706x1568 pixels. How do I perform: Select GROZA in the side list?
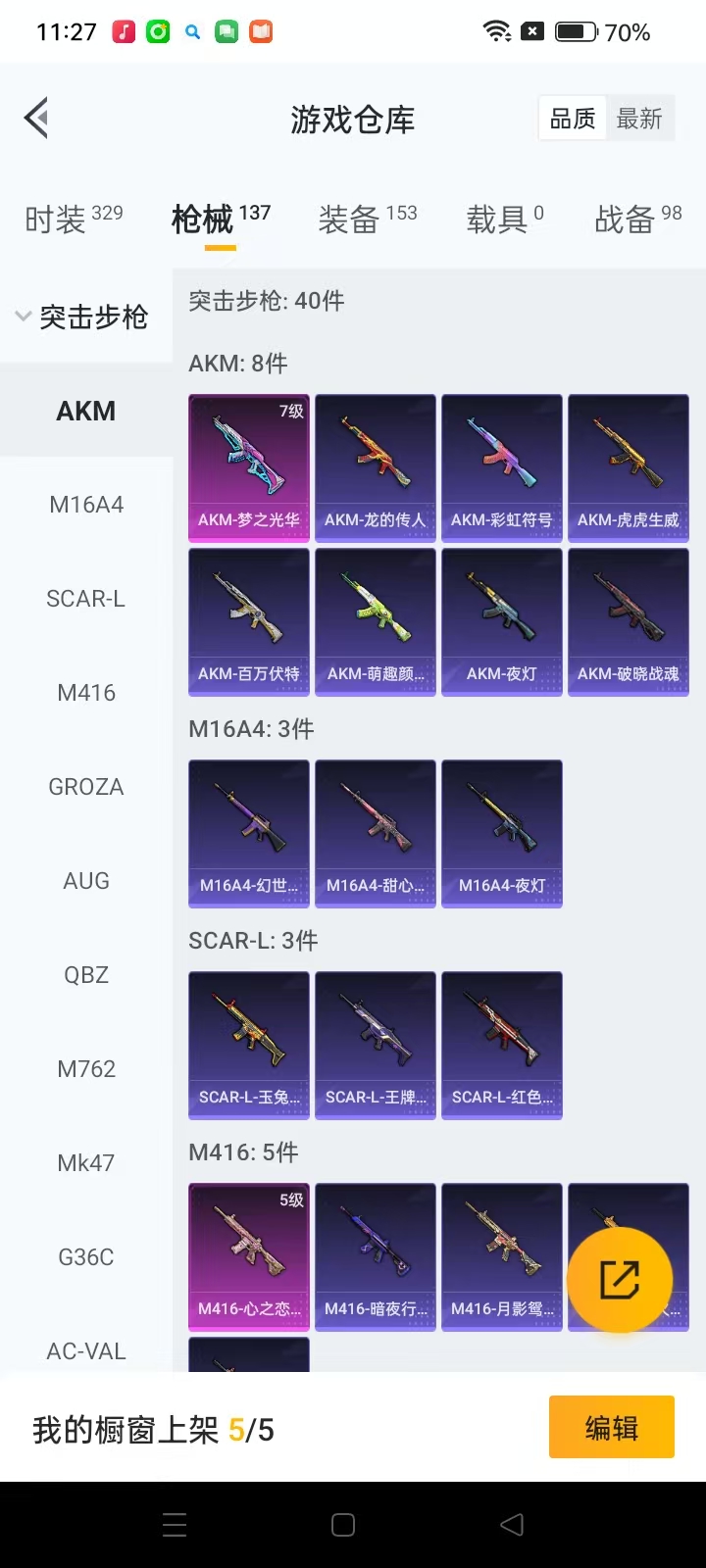(x=86, y=787)
